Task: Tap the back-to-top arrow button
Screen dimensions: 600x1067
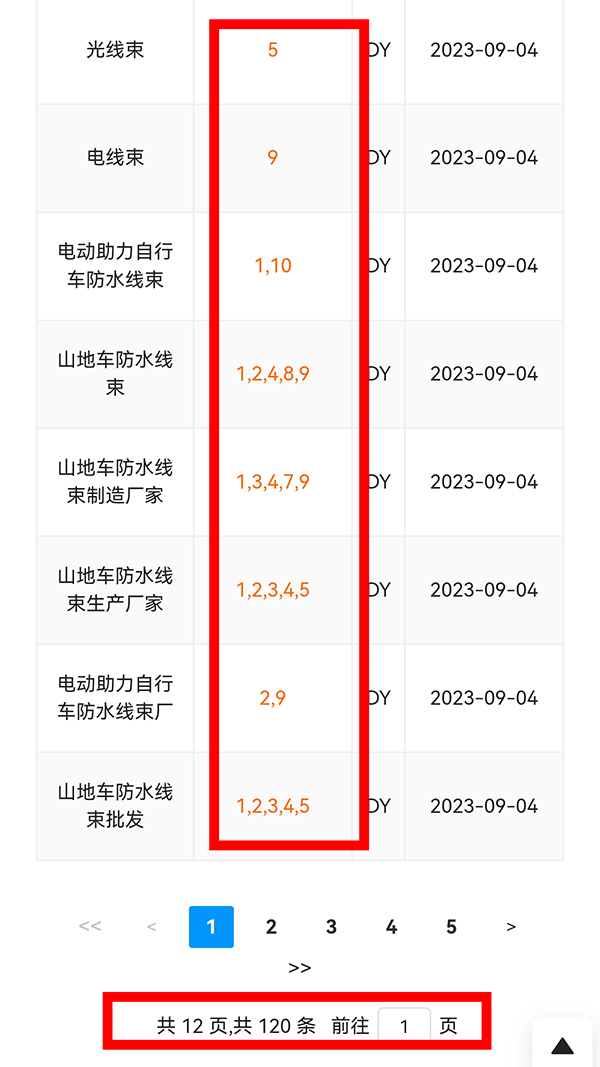Action: pos(563,1046)
